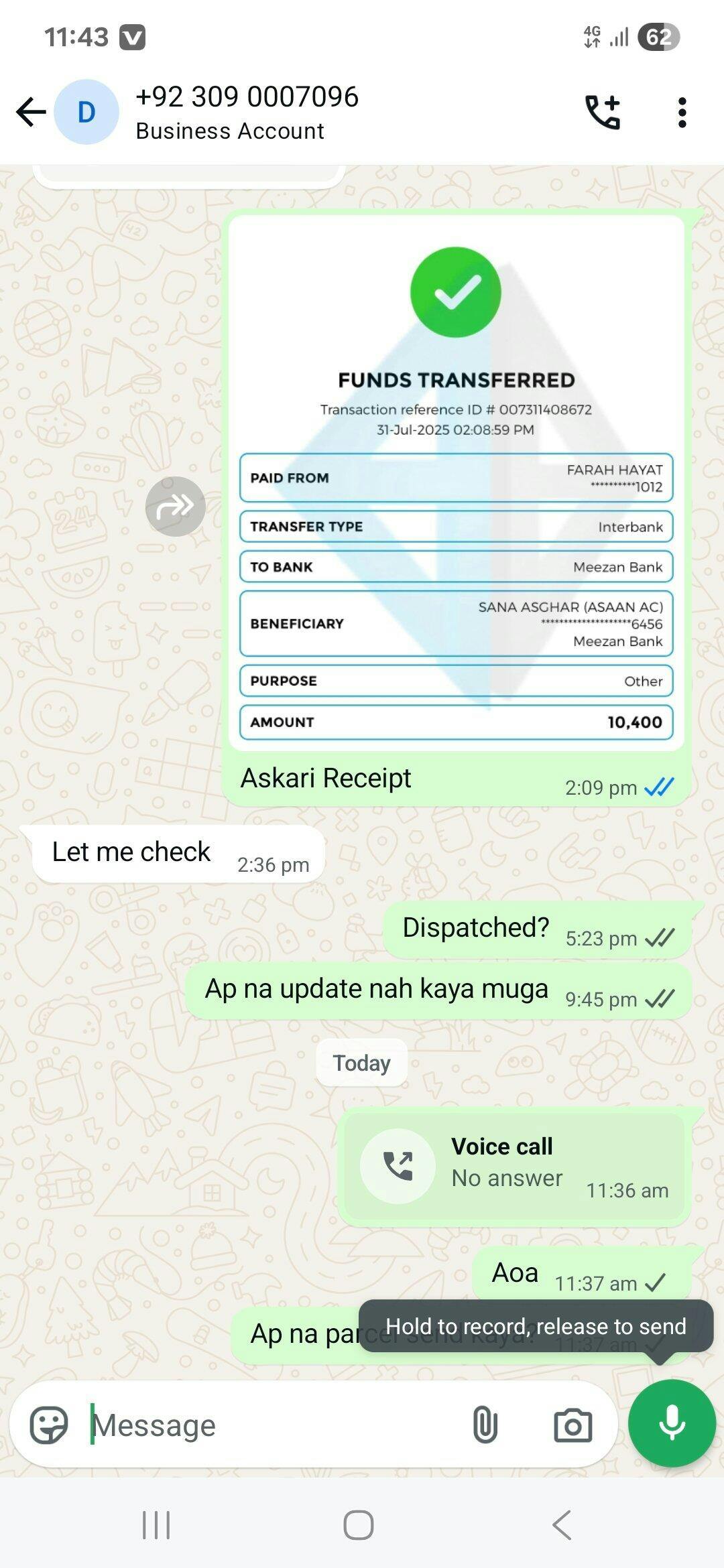Image resolution: width=724 pixels, height=1568 pixels.
Task: Forward the Askari Receipt image
Action: pyautogui.click(x=176, y=507)
